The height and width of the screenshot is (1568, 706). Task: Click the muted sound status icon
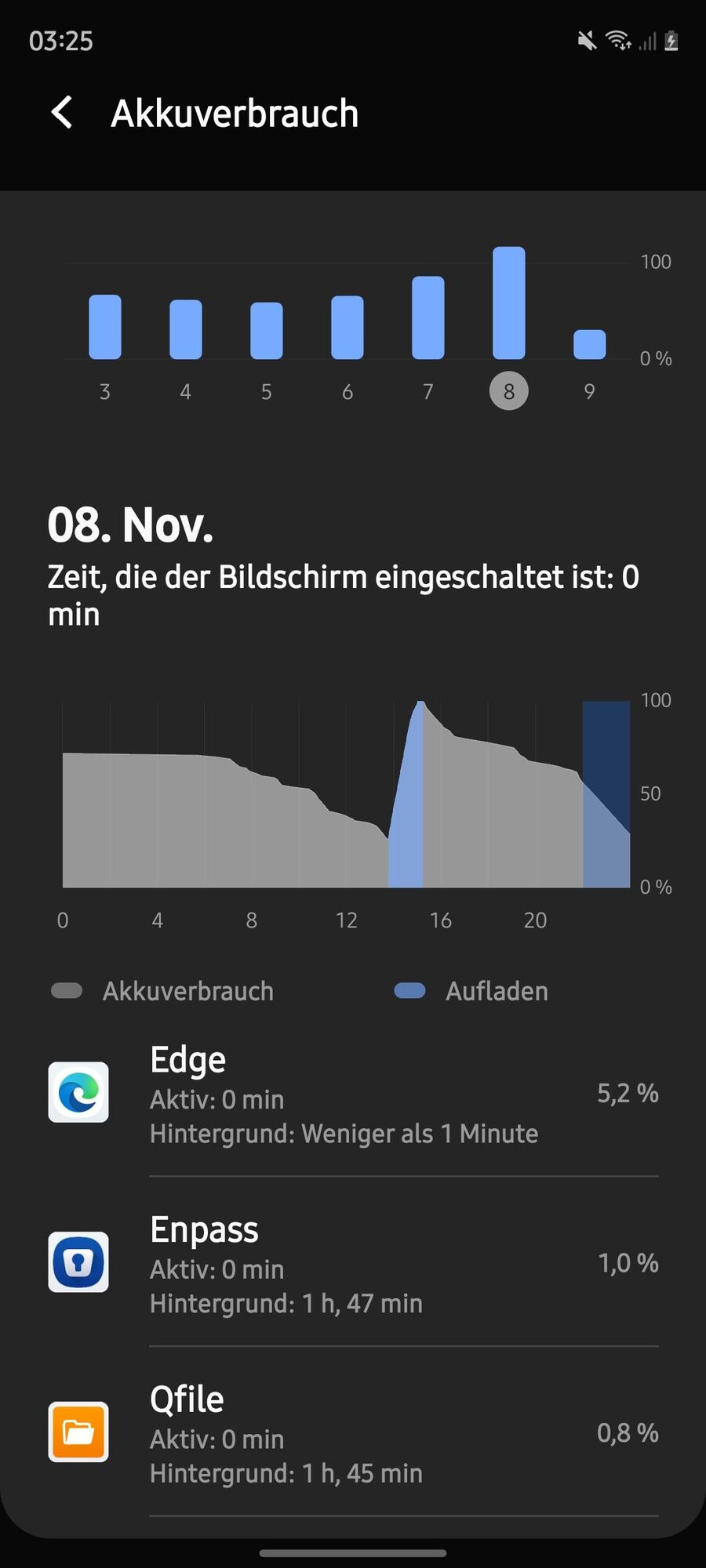click(586, 42)
